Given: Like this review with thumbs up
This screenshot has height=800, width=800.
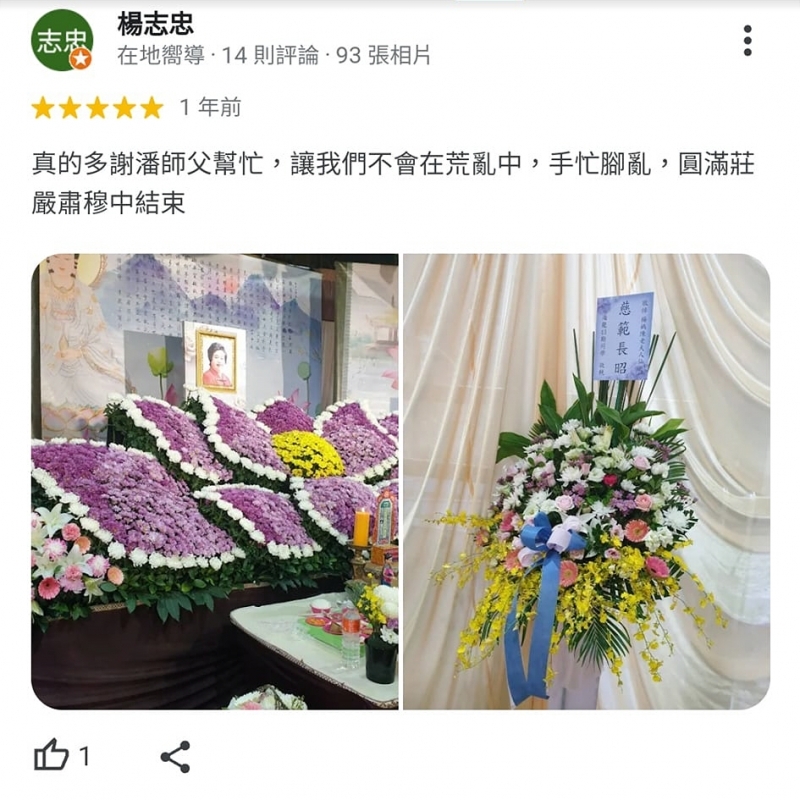Looking at the screenshot, I should [52, 757].
